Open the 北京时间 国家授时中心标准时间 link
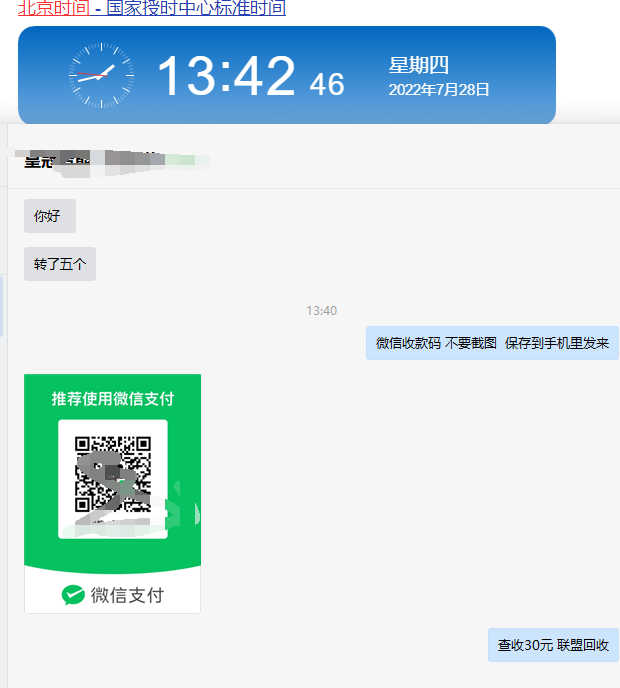 [x=151, y=9]
